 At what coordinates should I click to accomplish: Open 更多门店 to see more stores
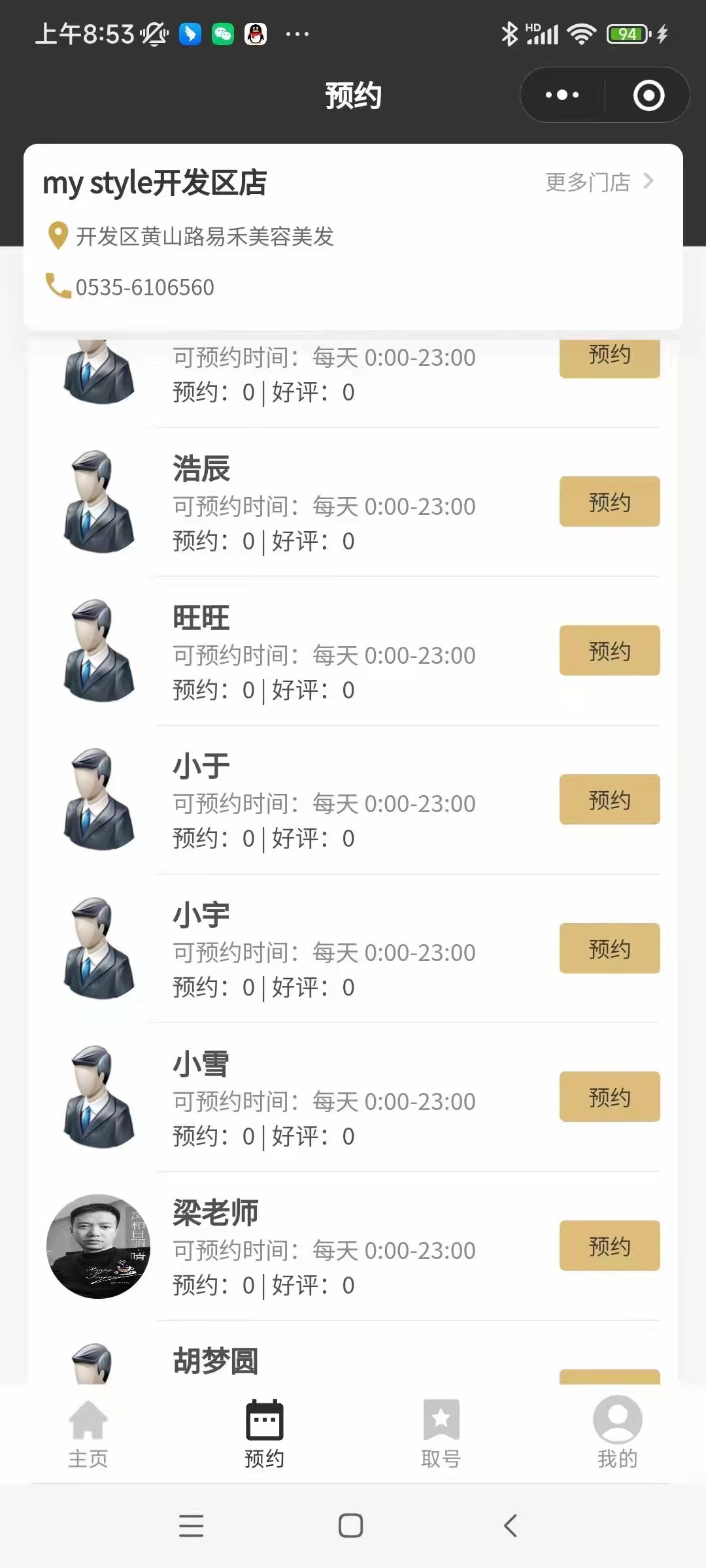599,182
